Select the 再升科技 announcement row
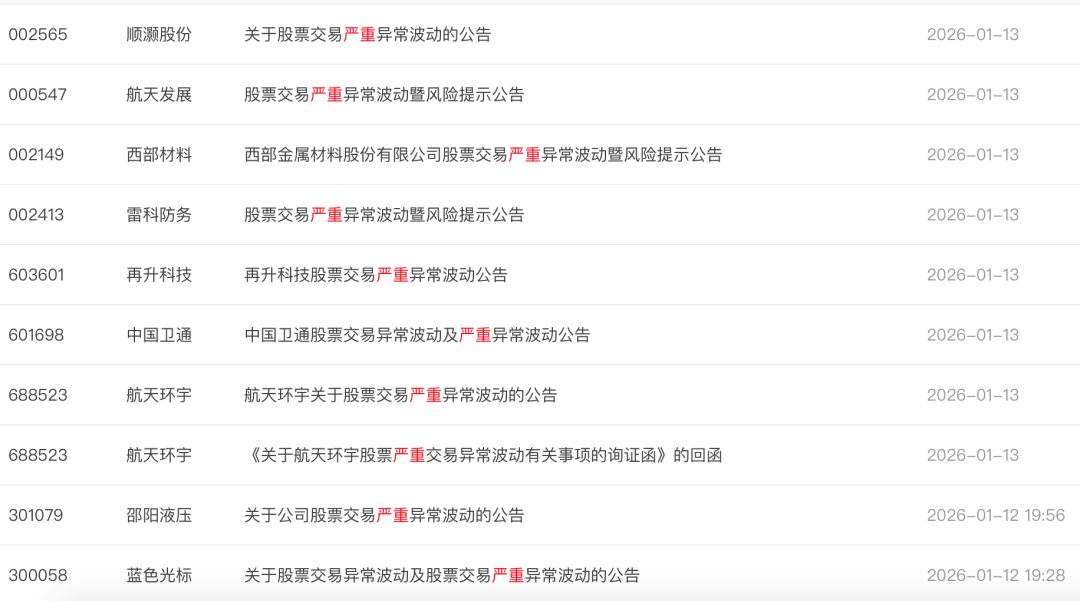 376,274
